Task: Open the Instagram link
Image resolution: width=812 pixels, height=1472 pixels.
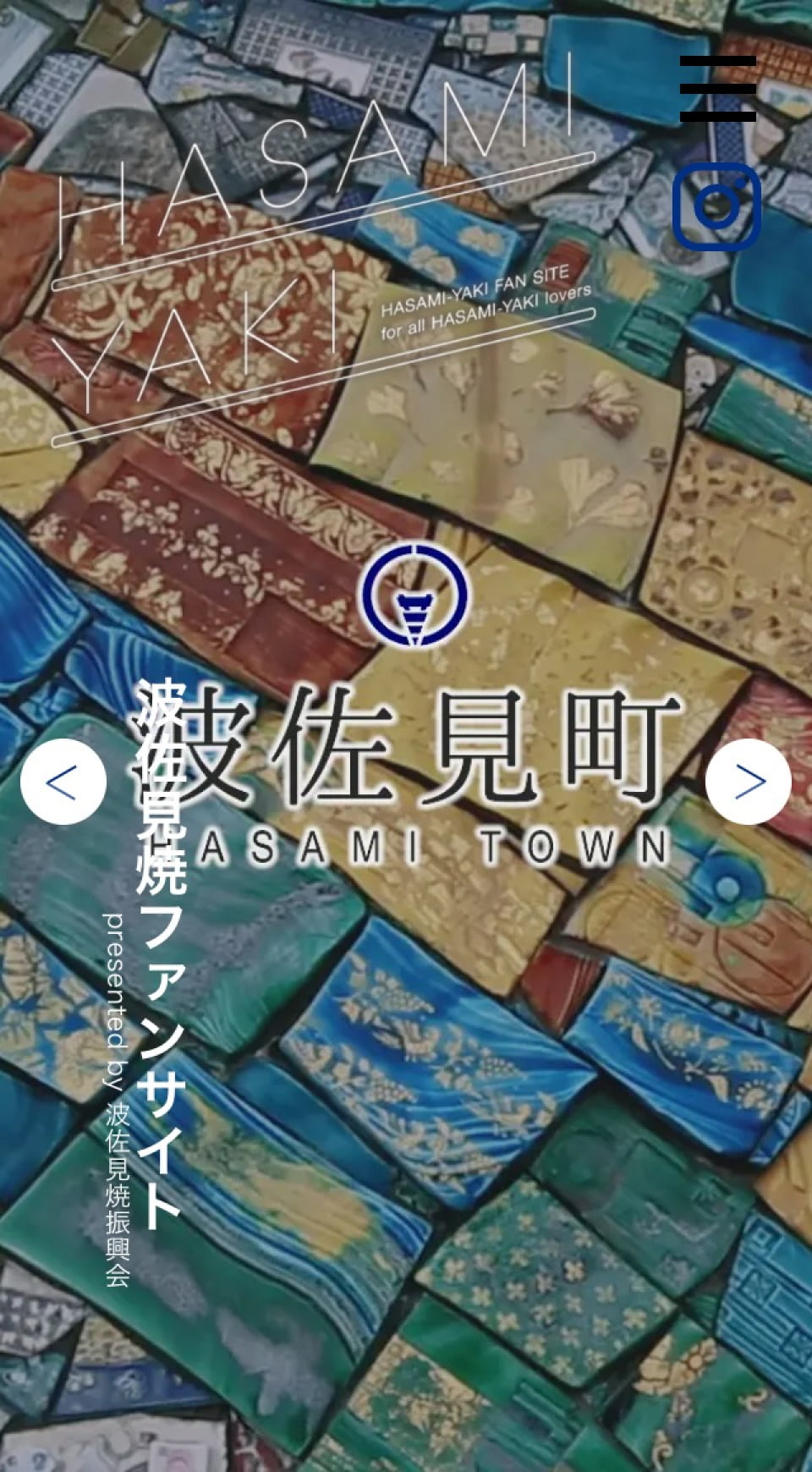Action: click(716, 207)
